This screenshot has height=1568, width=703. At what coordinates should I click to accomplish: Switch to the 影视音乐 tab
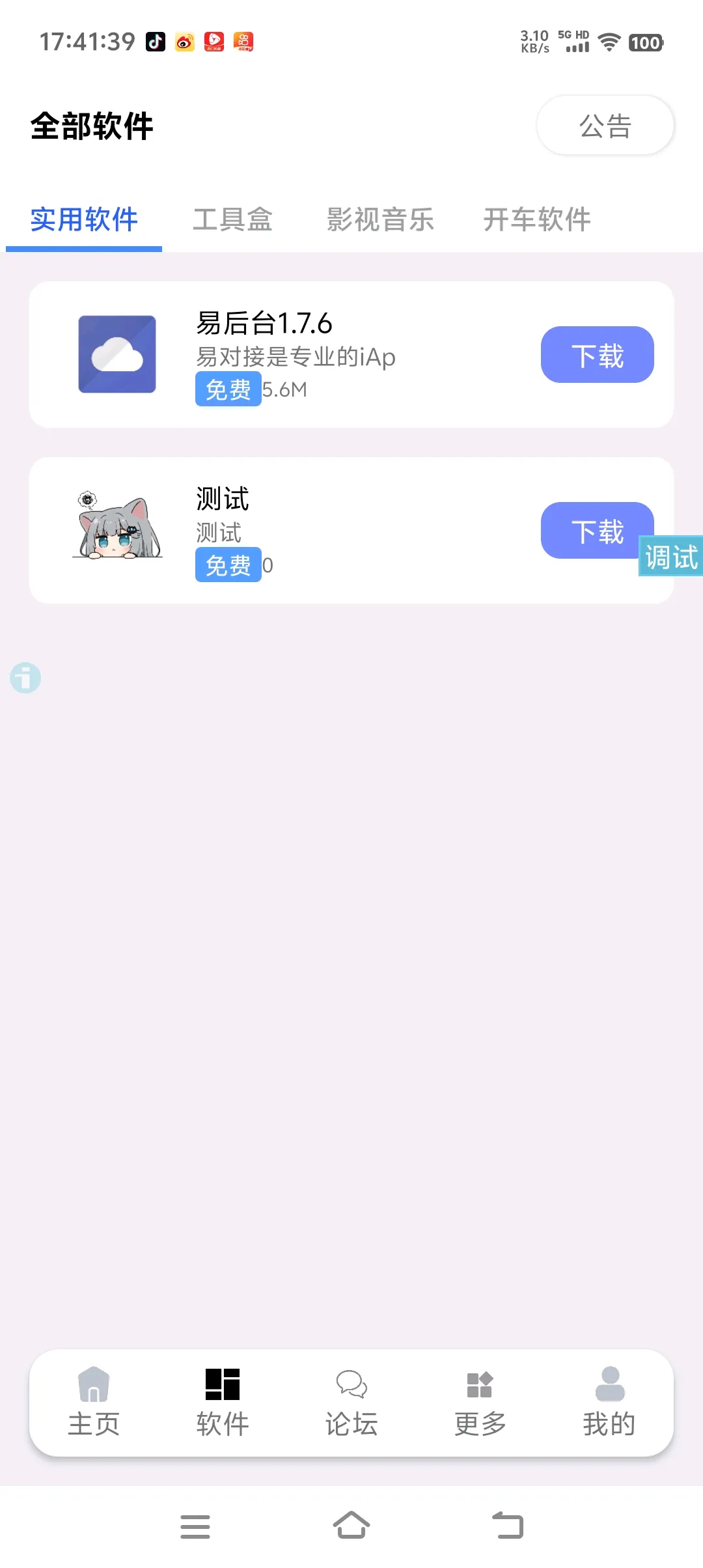(380, 219)
